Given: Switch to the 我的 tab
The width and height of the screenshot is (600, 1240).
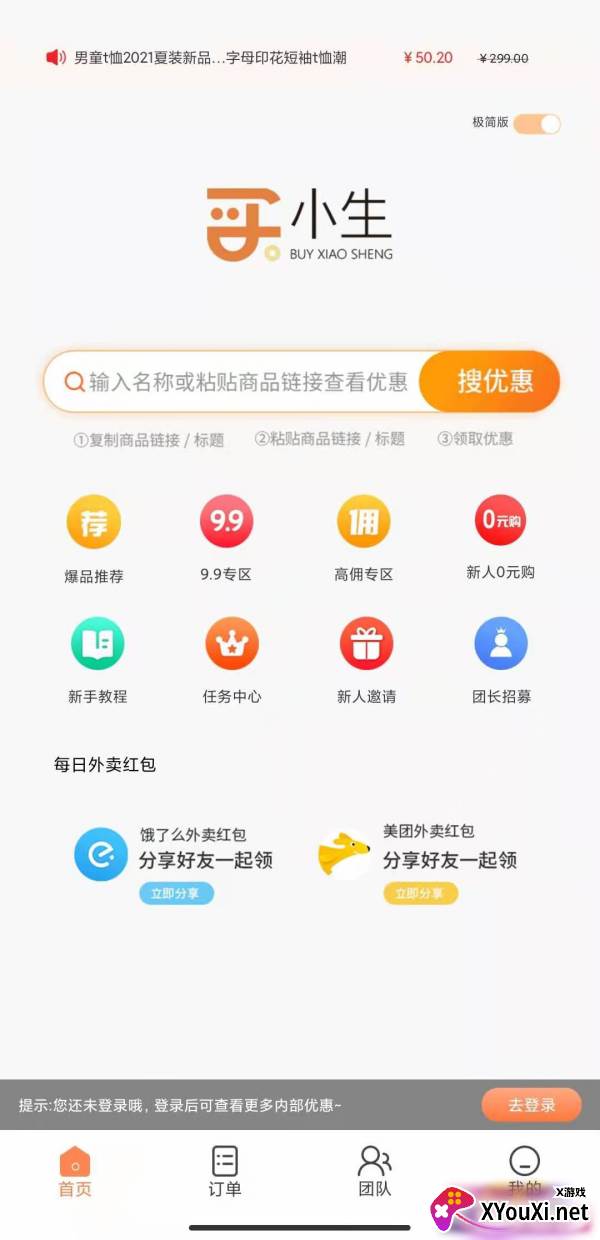Looking at the screenshot, I should tap(524, 1170).
